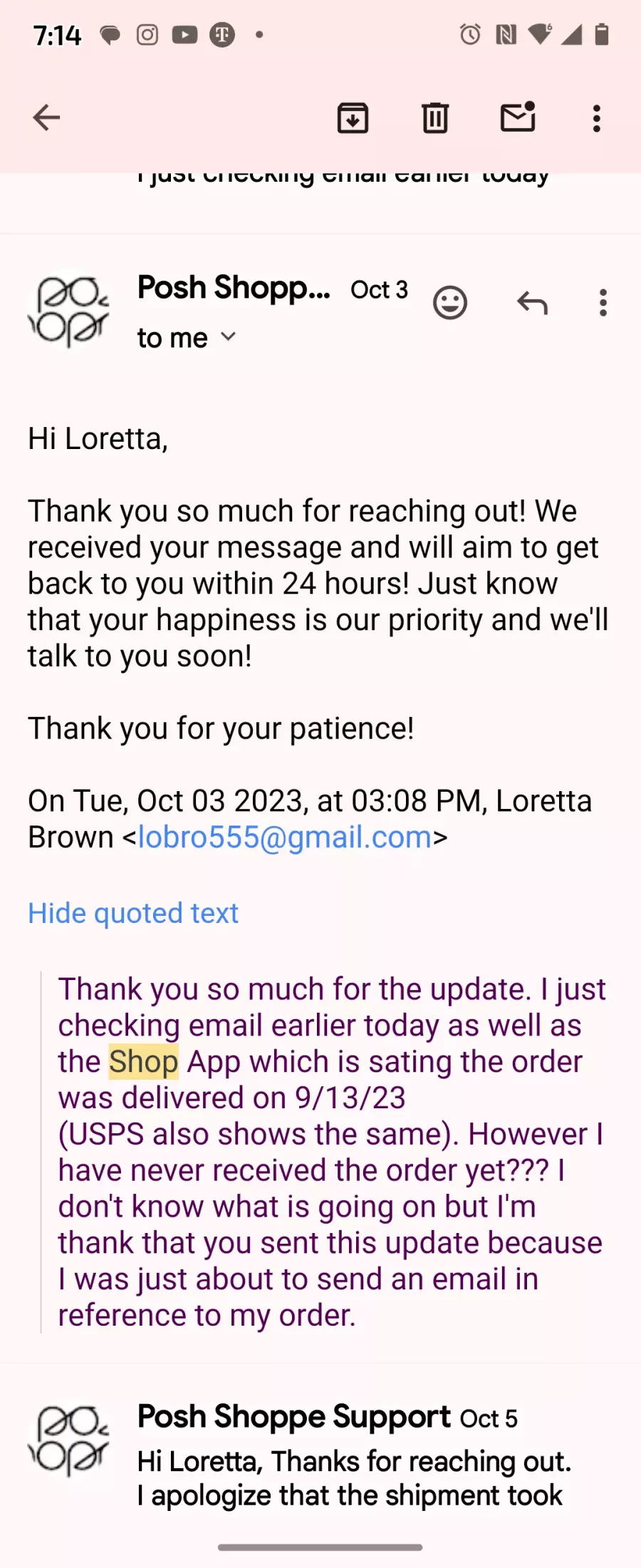The width and height of the screenshot is (641, 1568).
Task: View the Oct 3 sender's profile picture
Action: [68, 311]
